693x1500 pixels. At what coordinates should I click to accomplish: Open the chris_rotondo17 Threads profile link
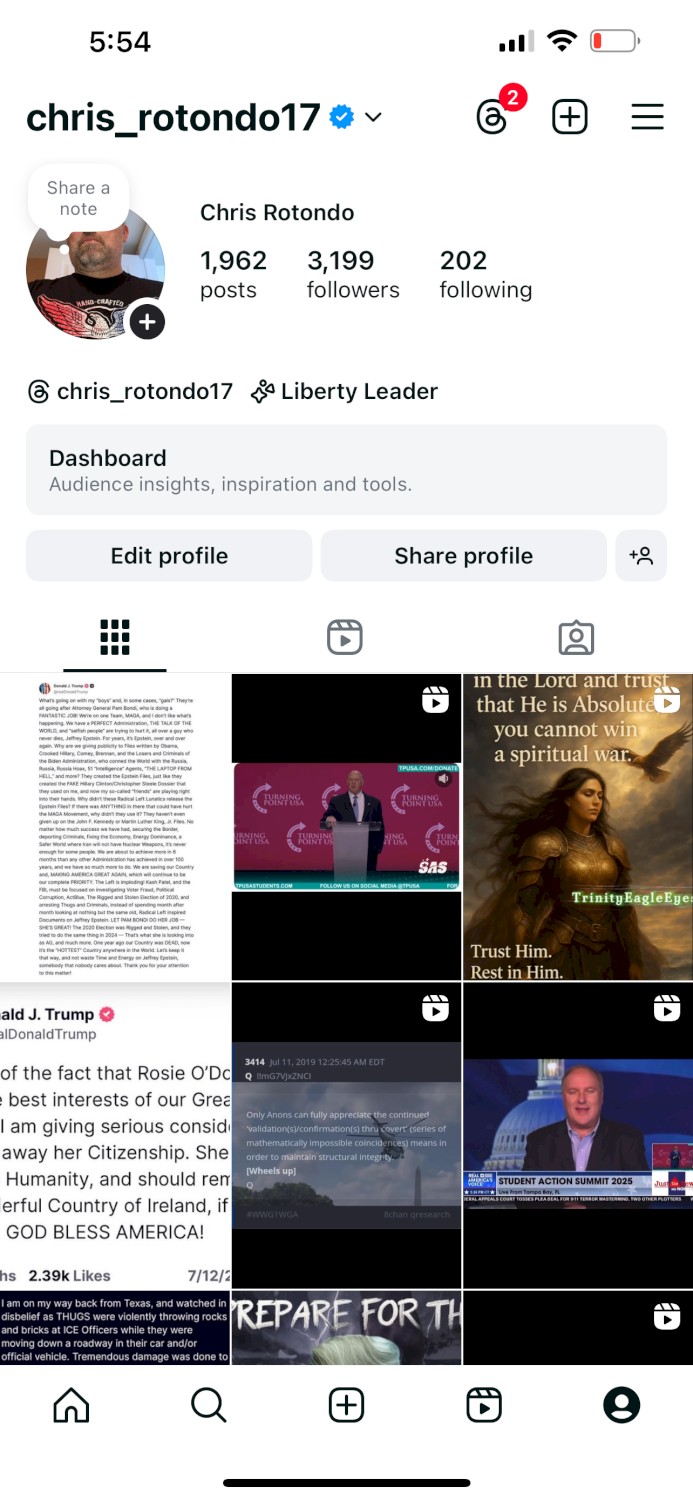pos(130,391)
